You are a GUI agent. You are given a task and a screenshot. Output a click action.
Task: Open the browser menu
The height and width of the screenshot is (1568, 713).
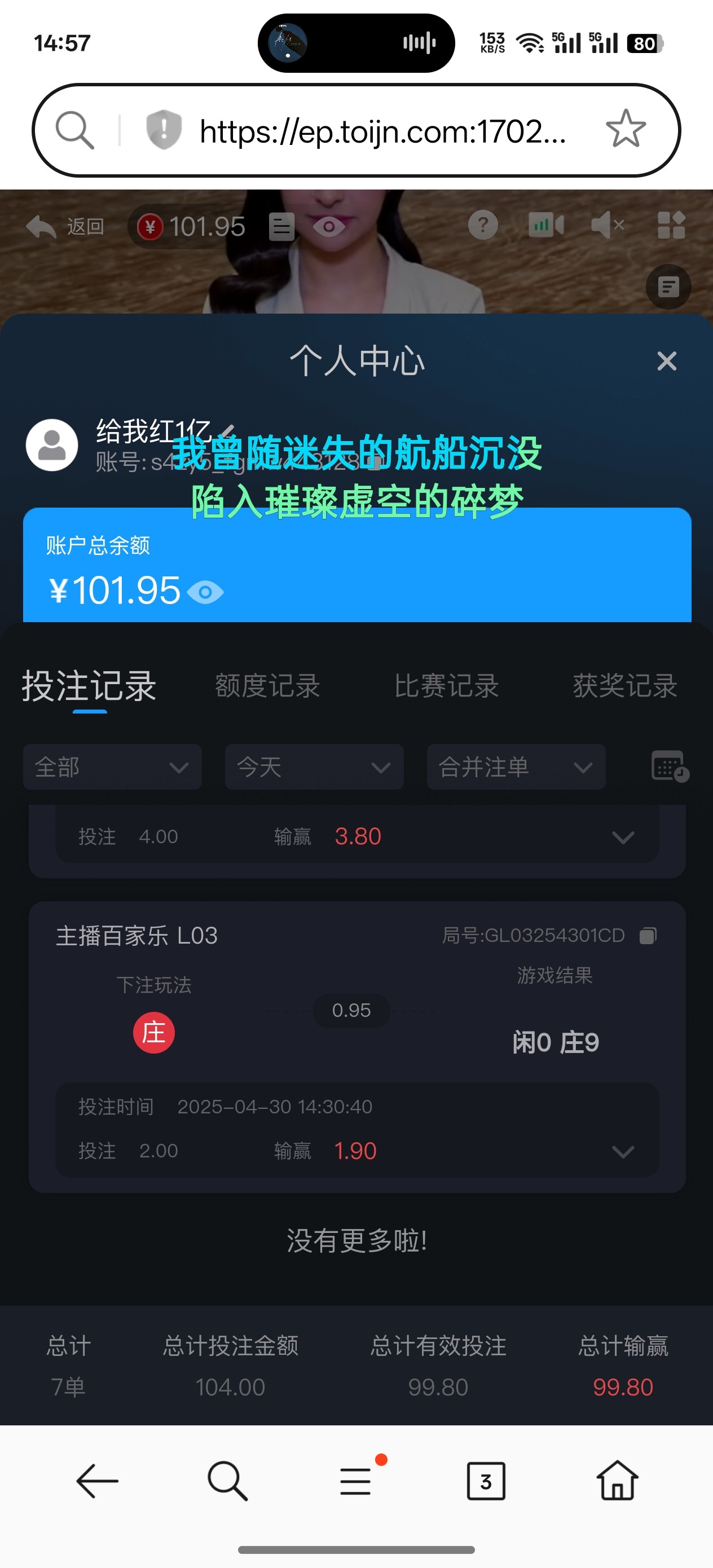tap(355, 1481)
